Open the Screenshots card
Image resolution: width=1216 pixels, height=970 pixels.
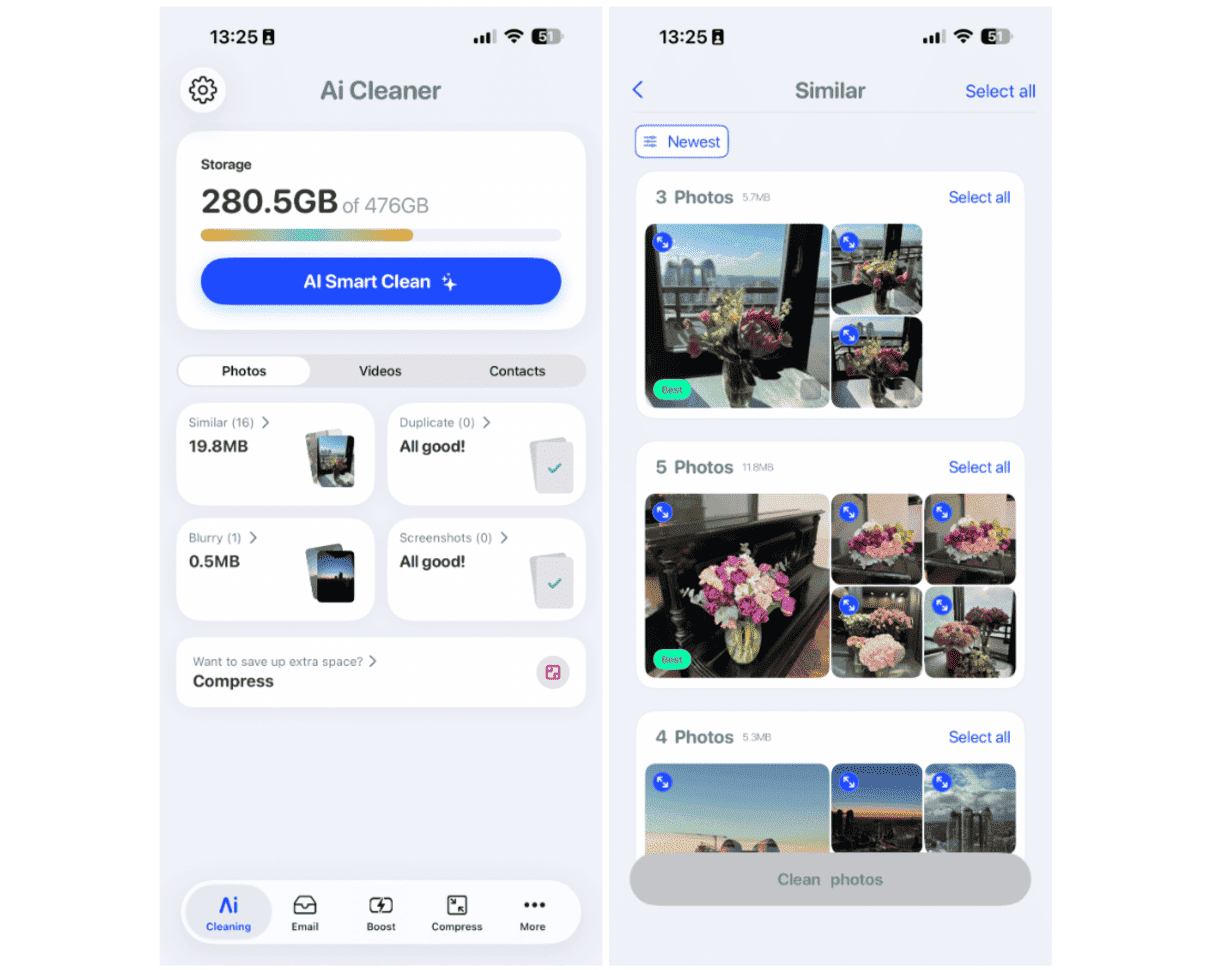click(x=486, y=569)
